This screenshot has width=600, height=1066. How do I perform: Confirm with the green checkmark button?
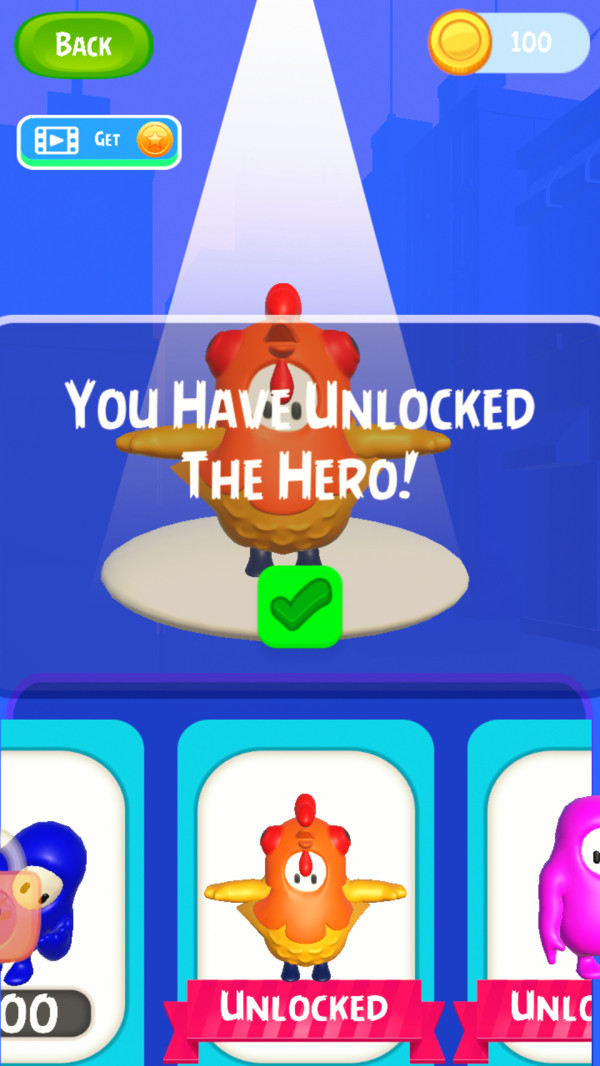tap(300, 606)
